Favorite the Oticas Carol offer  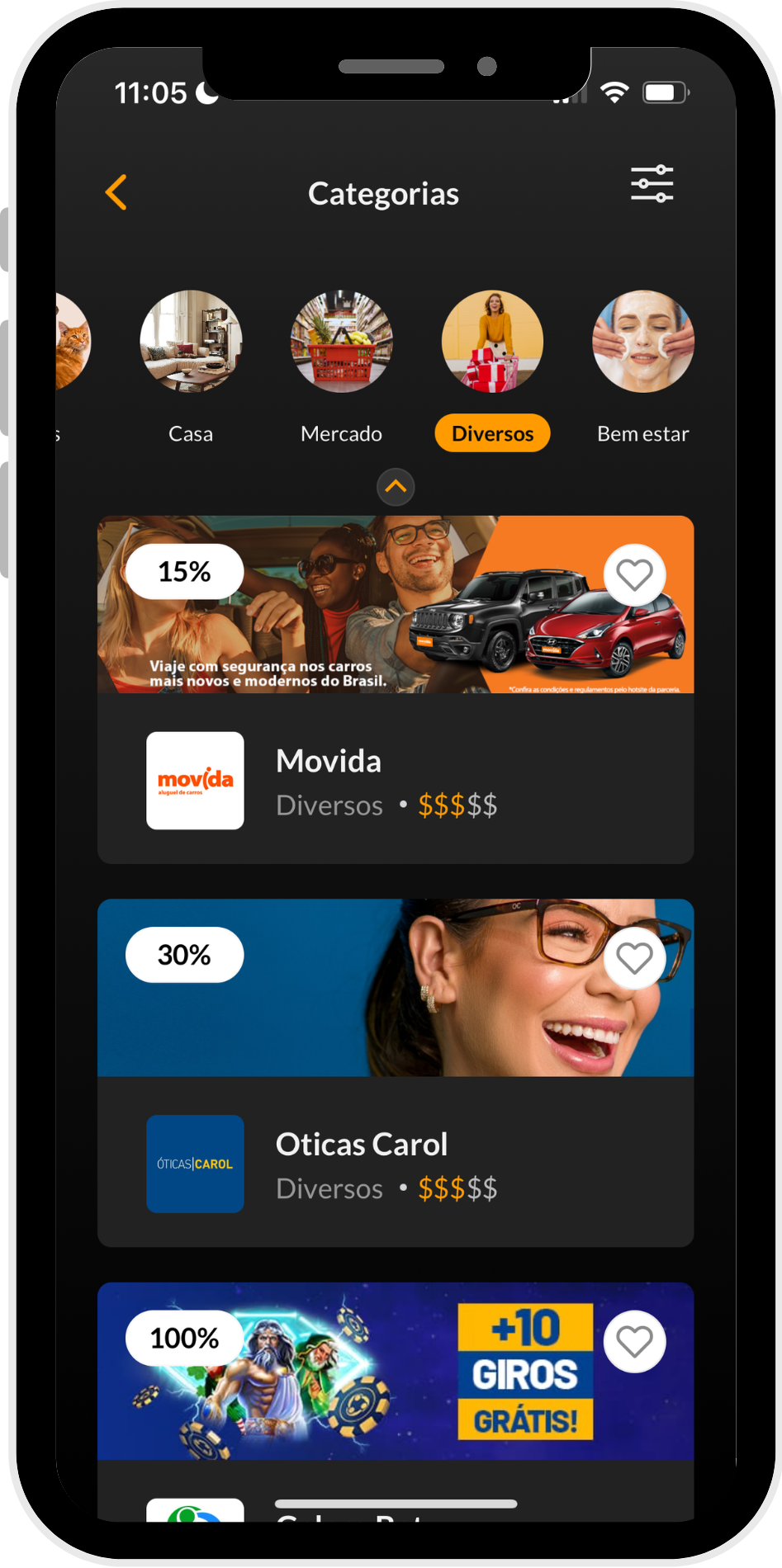(x=634, y=958)
